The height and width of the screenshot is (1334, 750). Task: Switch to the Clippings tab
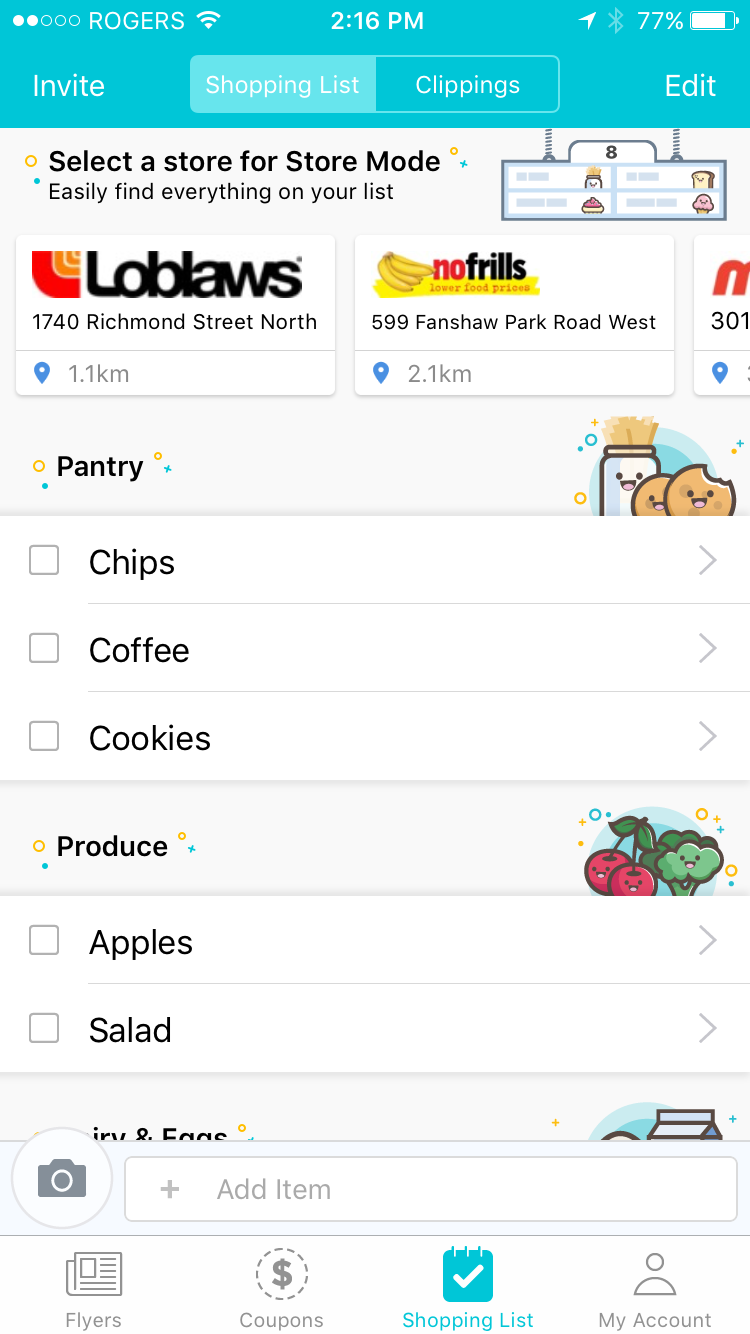(x=467, y=85)
